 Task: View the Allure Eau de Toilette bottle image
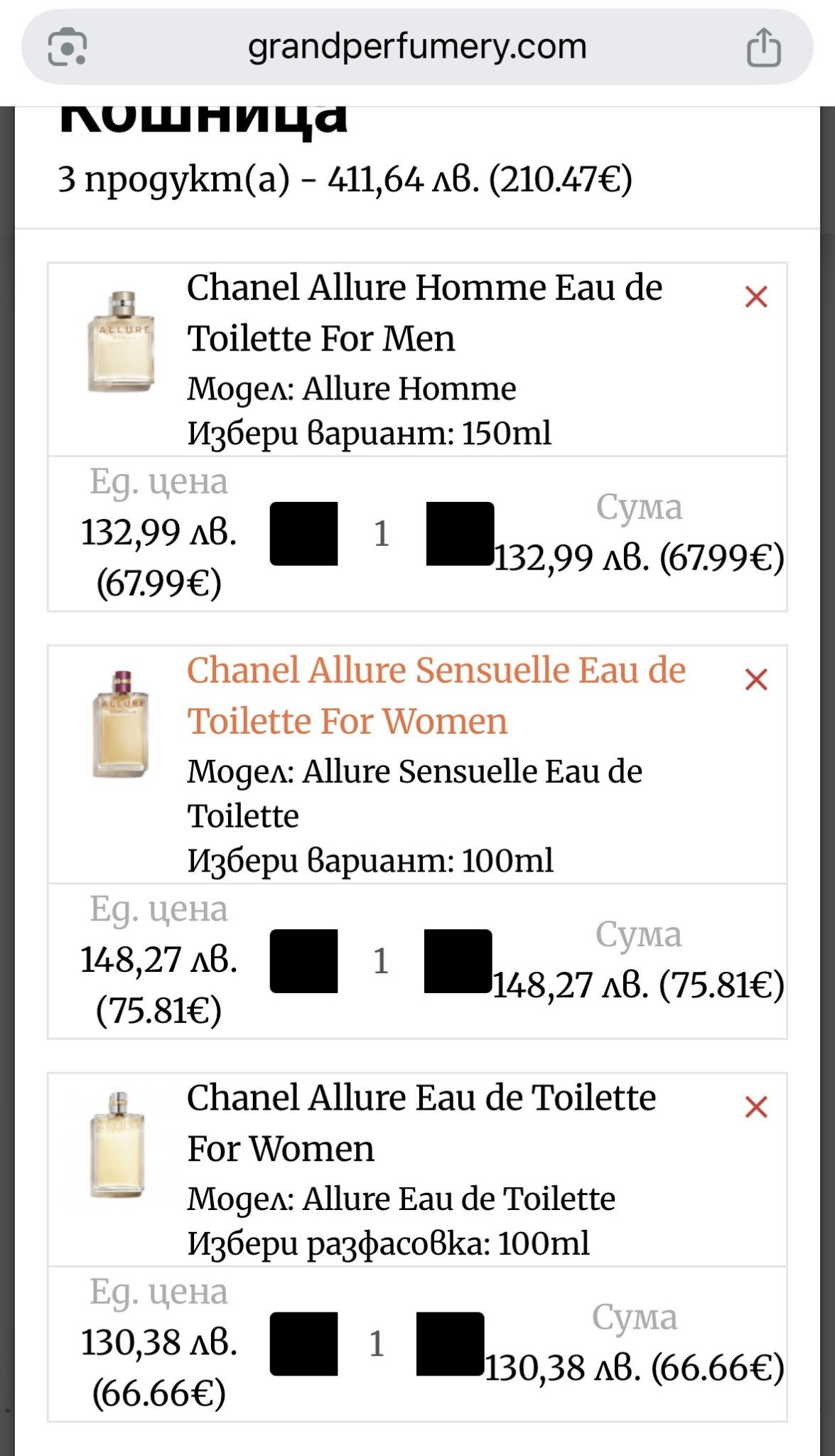tap(118, 1145)
